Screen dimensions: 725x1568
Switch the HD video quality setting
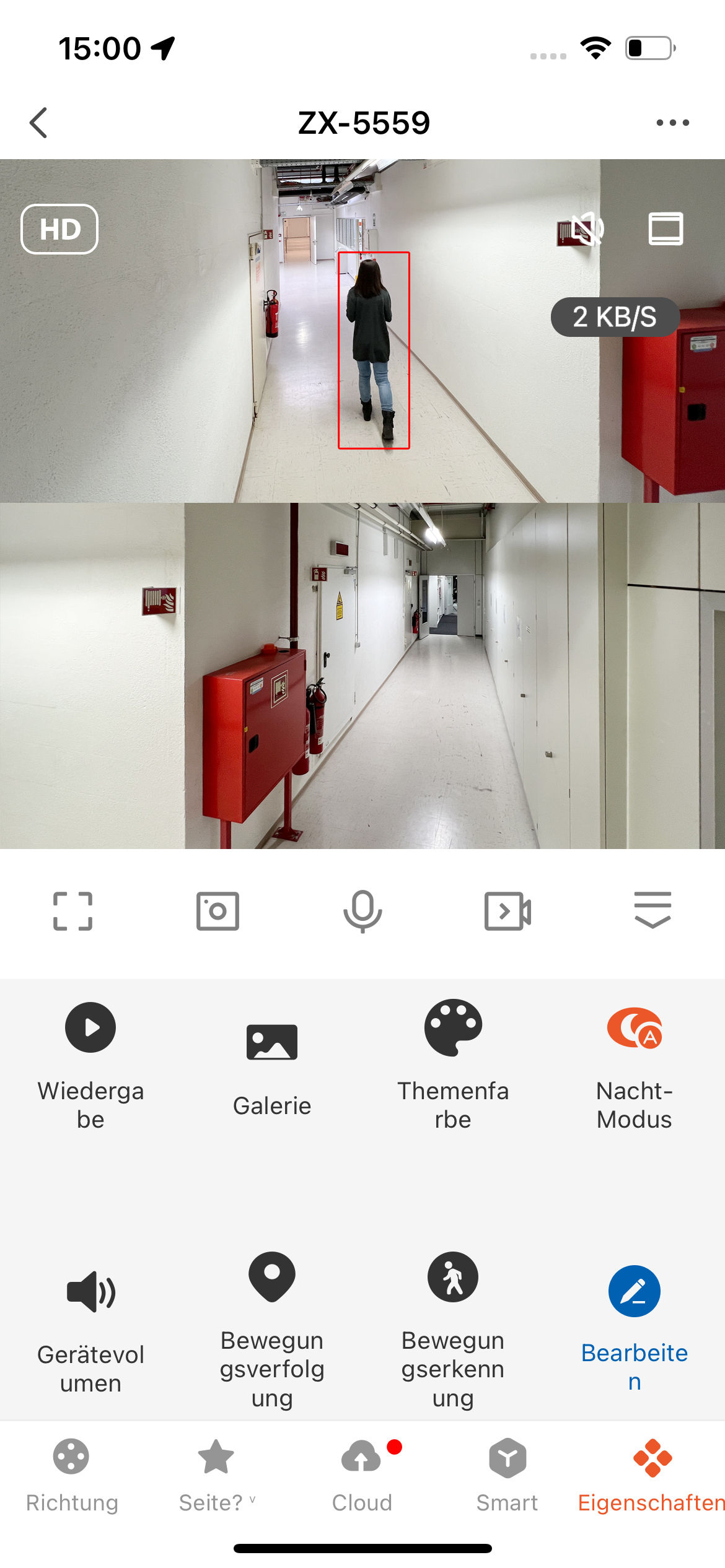59,229
